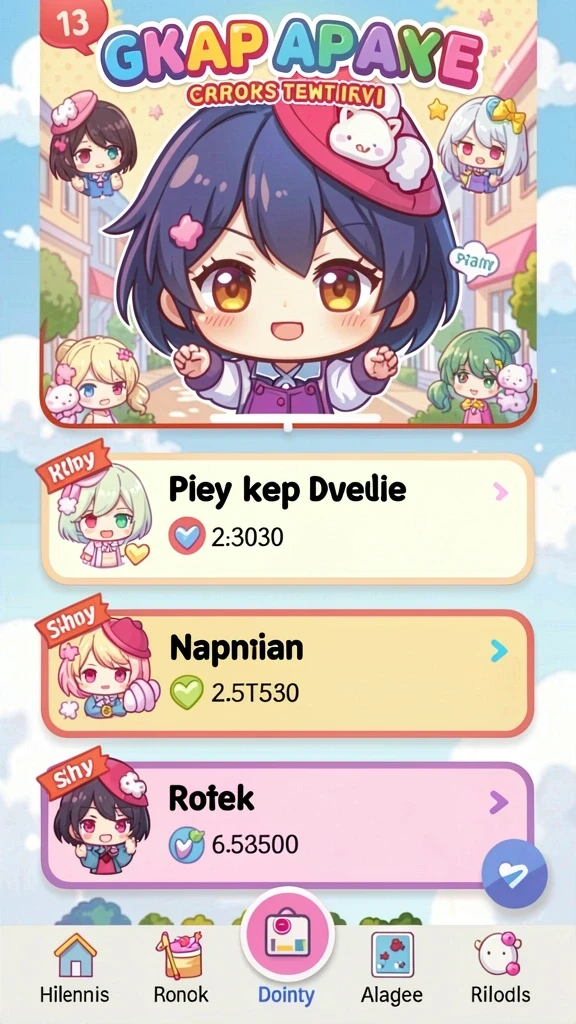576x1024 pixels.
Task: Open the Piey kep Dvelie card
Action: pyautogui.click(x=288, y=519)
